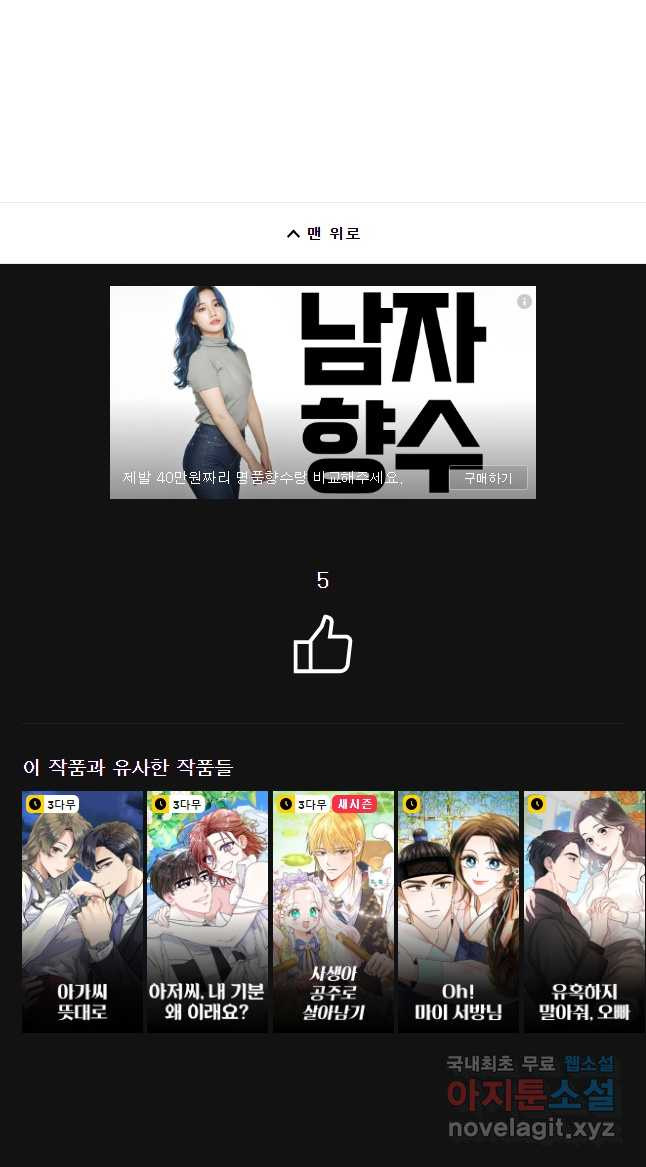Open 아저씨, 내 기분 왜 이래요? card

207,911
